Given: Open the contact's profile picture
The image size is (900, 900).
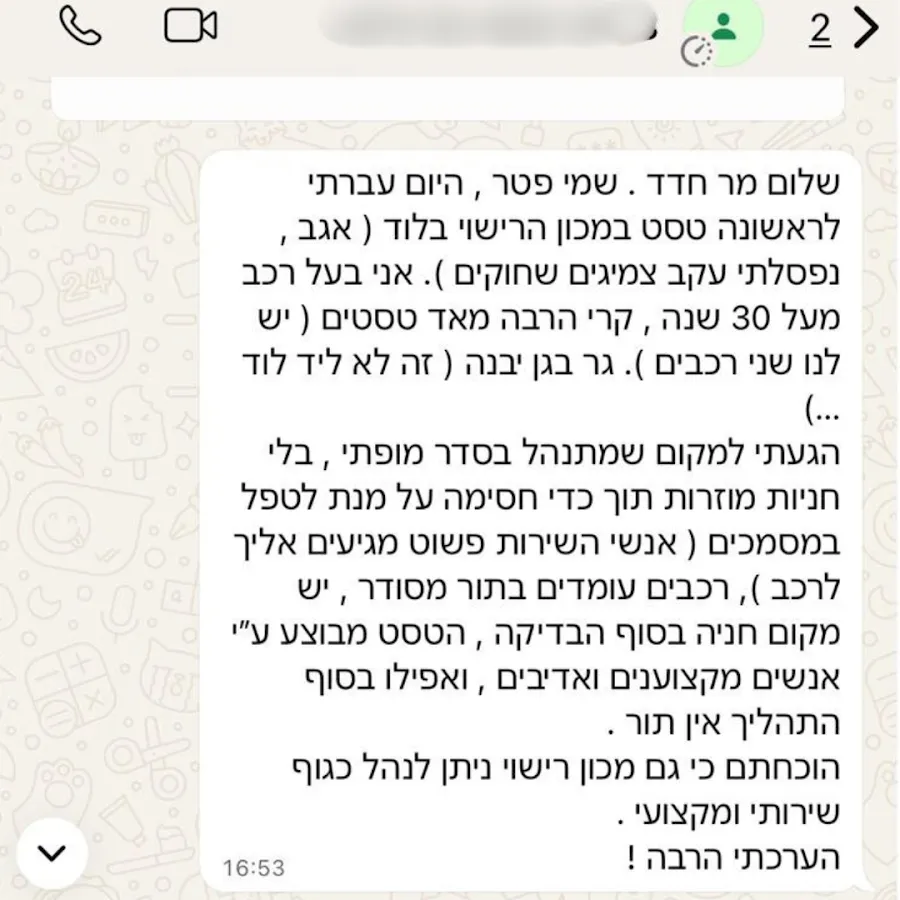Looking at the screenshot, I should [x=724, y=31].
